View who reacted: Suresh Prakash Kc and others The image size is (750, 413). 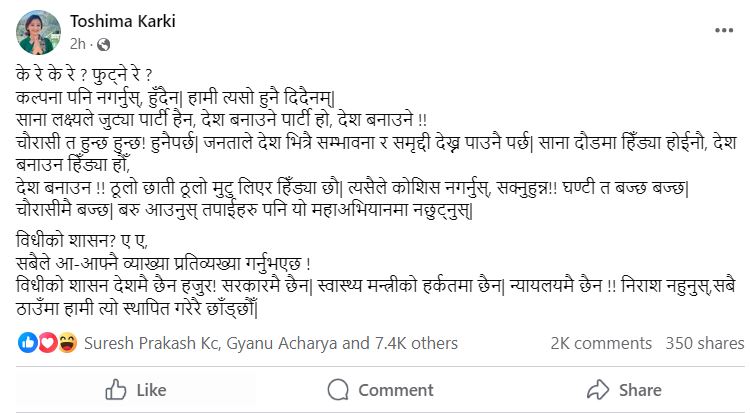(271, 343)
